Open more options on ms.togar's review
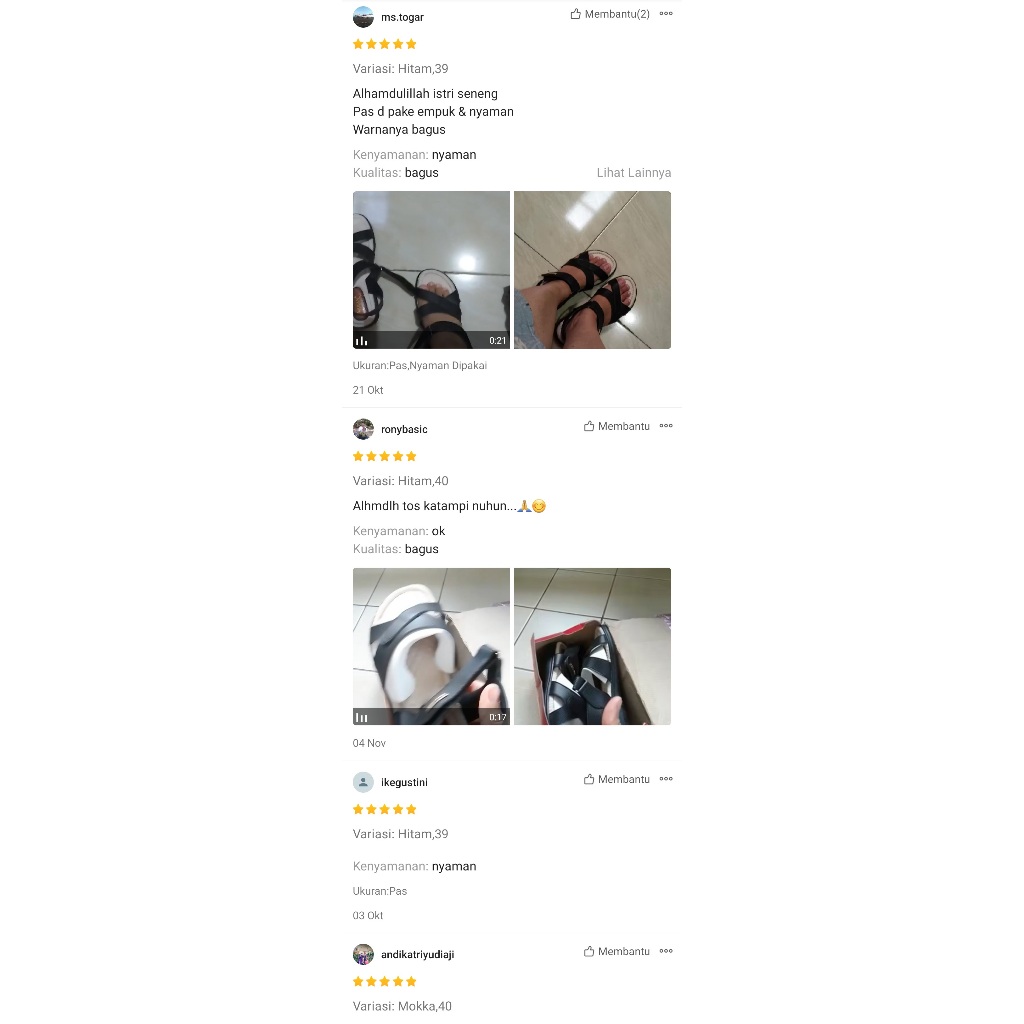The height and width of the screenshot is (1024, 1024). click(666, 14)
